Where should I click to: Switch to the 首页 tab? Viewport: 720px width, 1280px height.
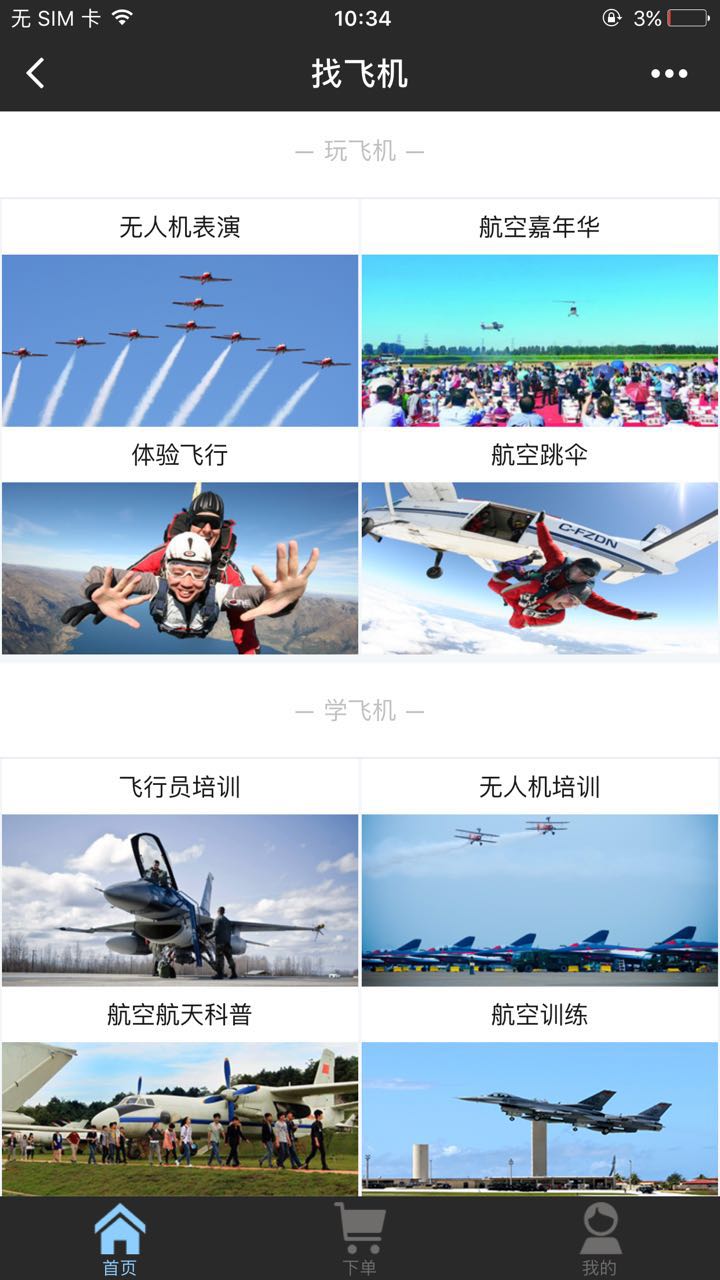120,1240
